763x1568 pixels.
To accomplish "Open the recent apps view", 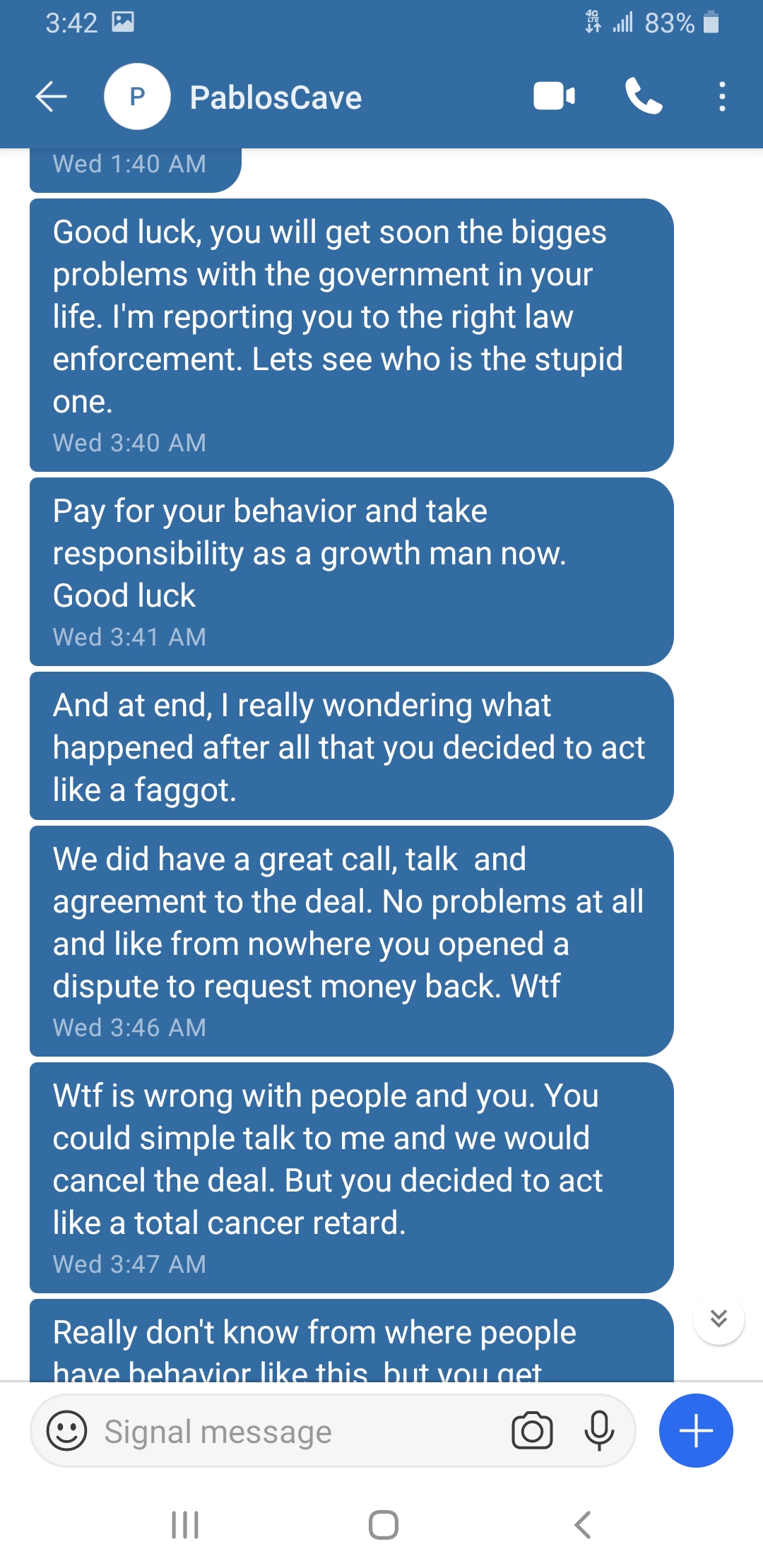I will (185, 1525).
